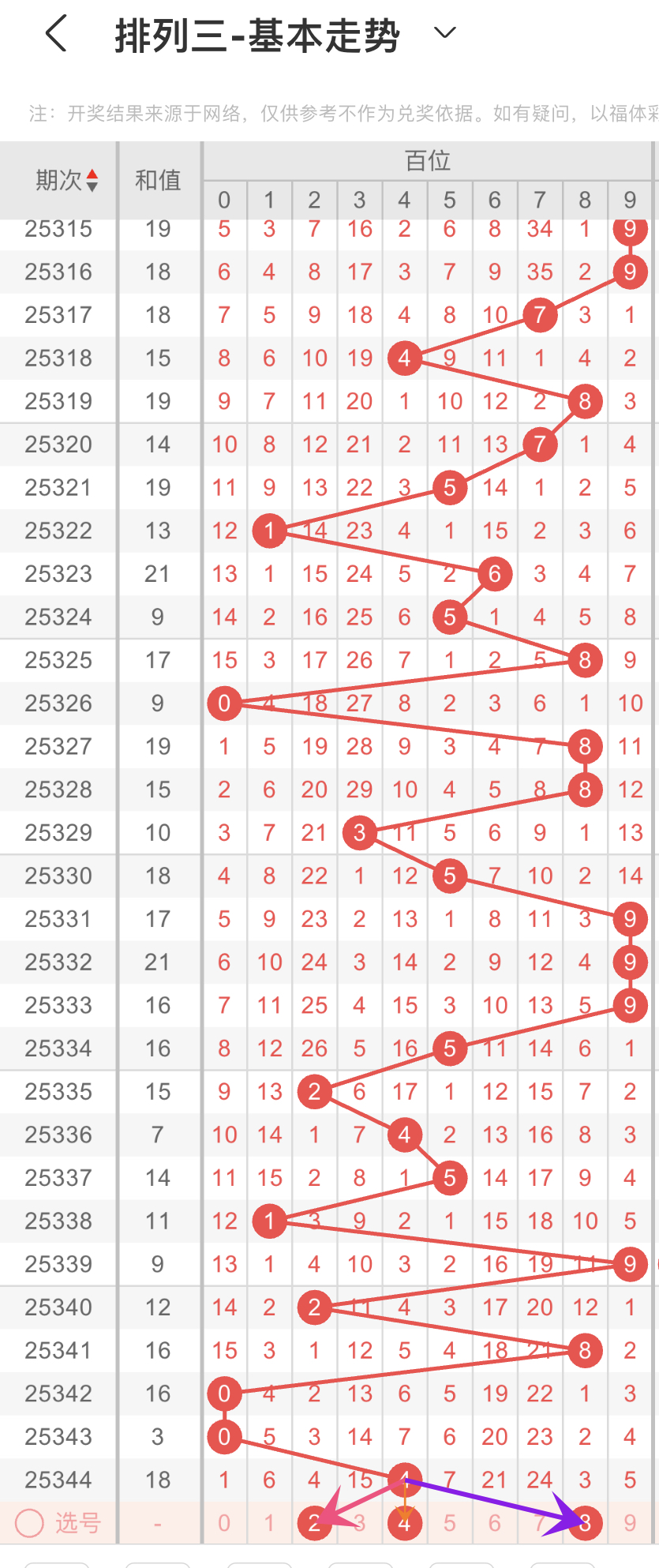This screenshot has width=659, height=1568.
Task: Deselect number 8 in the 选号 row
Action: tap(585, 1522)
